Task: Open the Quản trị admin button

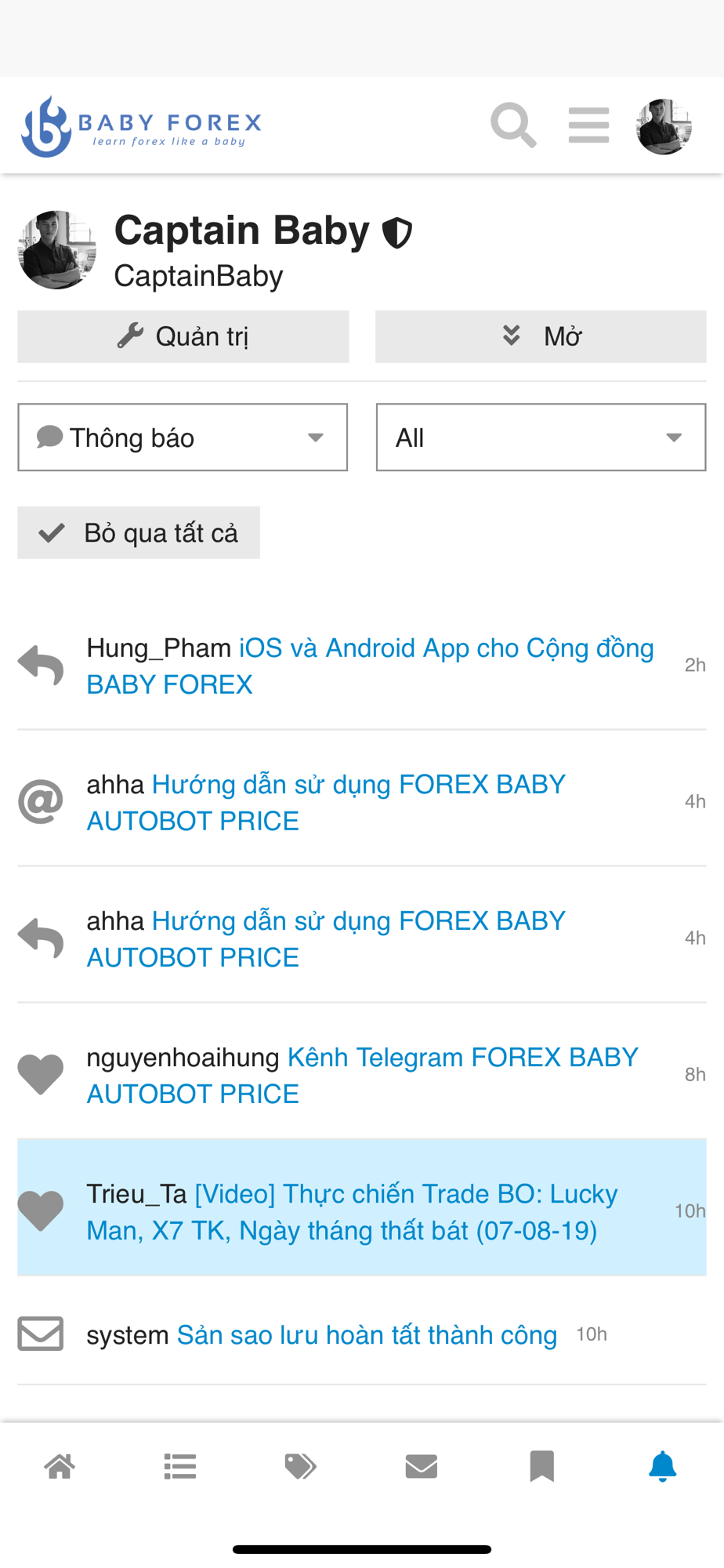Action: tap(183, 336)
